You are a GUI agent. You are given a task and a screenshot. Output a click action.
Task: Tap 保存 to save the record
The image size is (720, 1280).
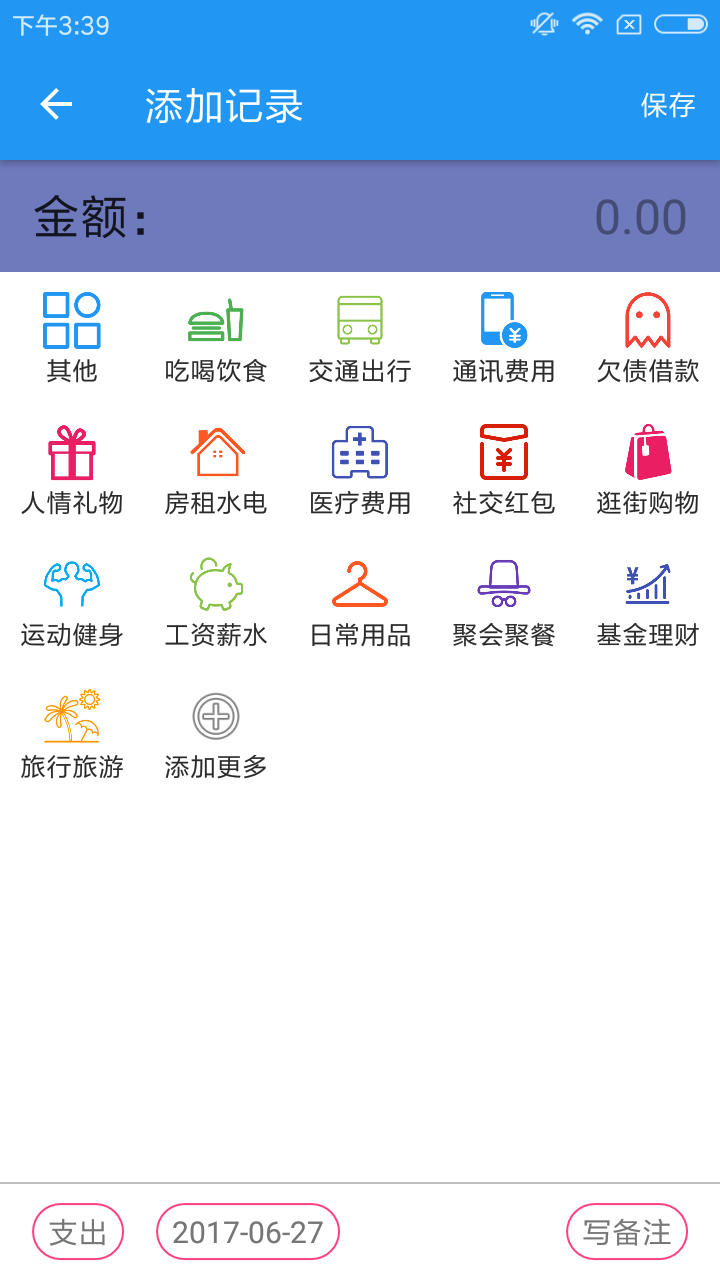click(667, 106)
